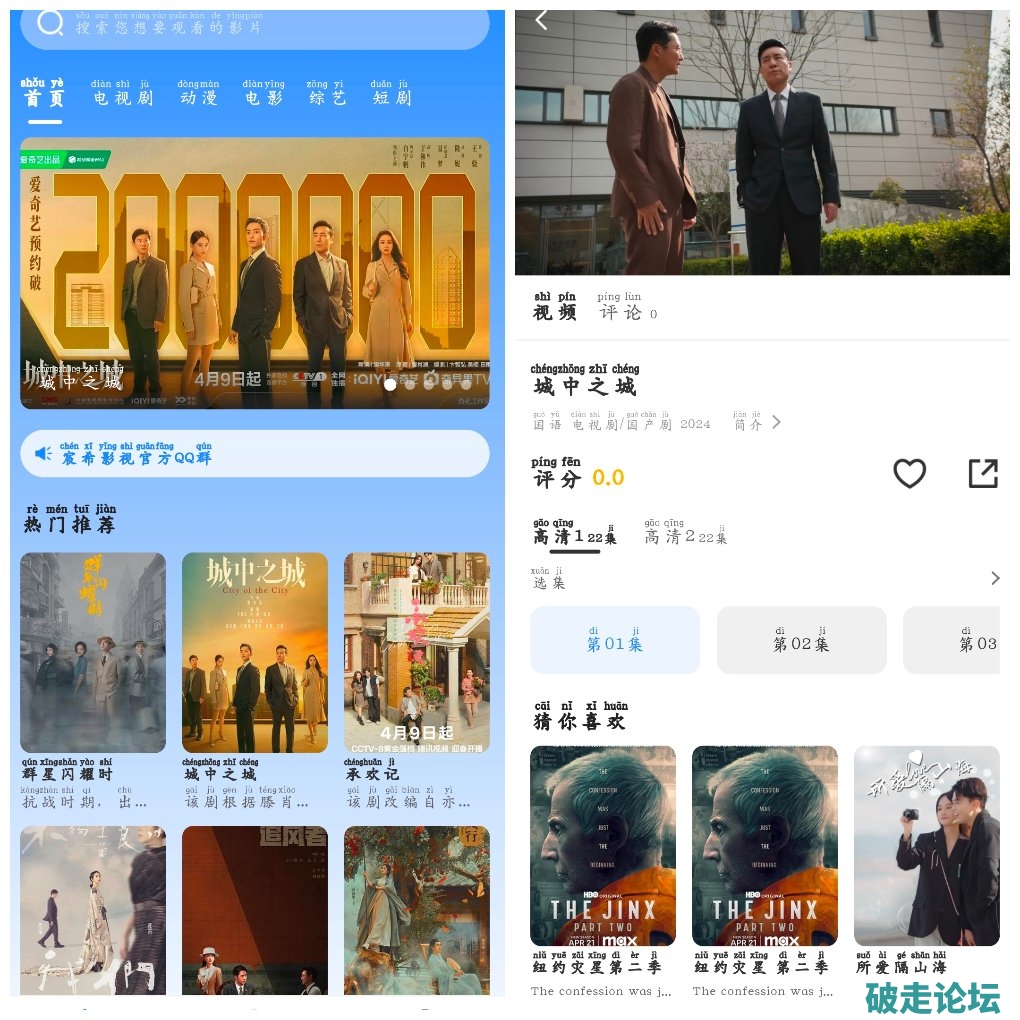This screenshot has width=1020, height=1020.
Task: Switch to the 高清2 source
Action: click(685, 536)
